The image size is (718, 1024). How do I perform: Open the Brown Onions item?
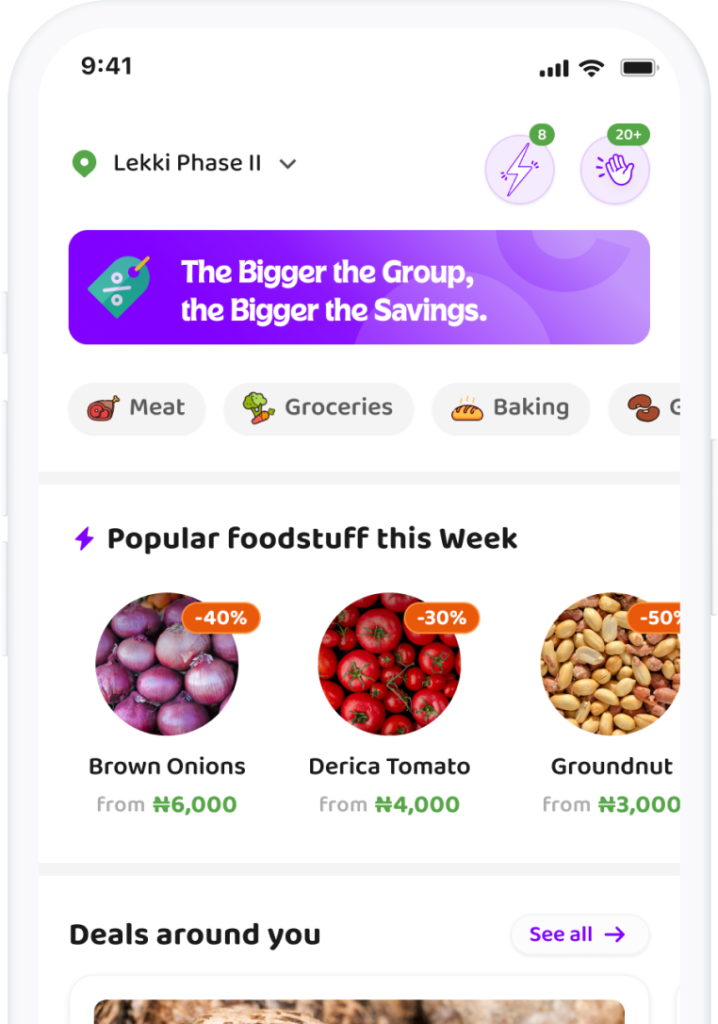coord(167,665)
